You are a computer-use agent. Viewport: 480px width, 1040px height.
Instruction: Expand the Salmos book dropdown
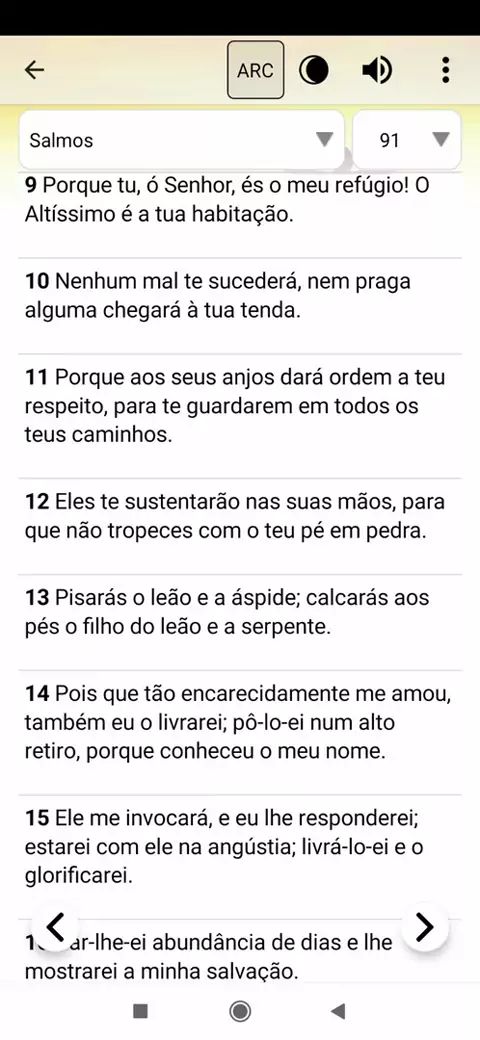point(182,140)
